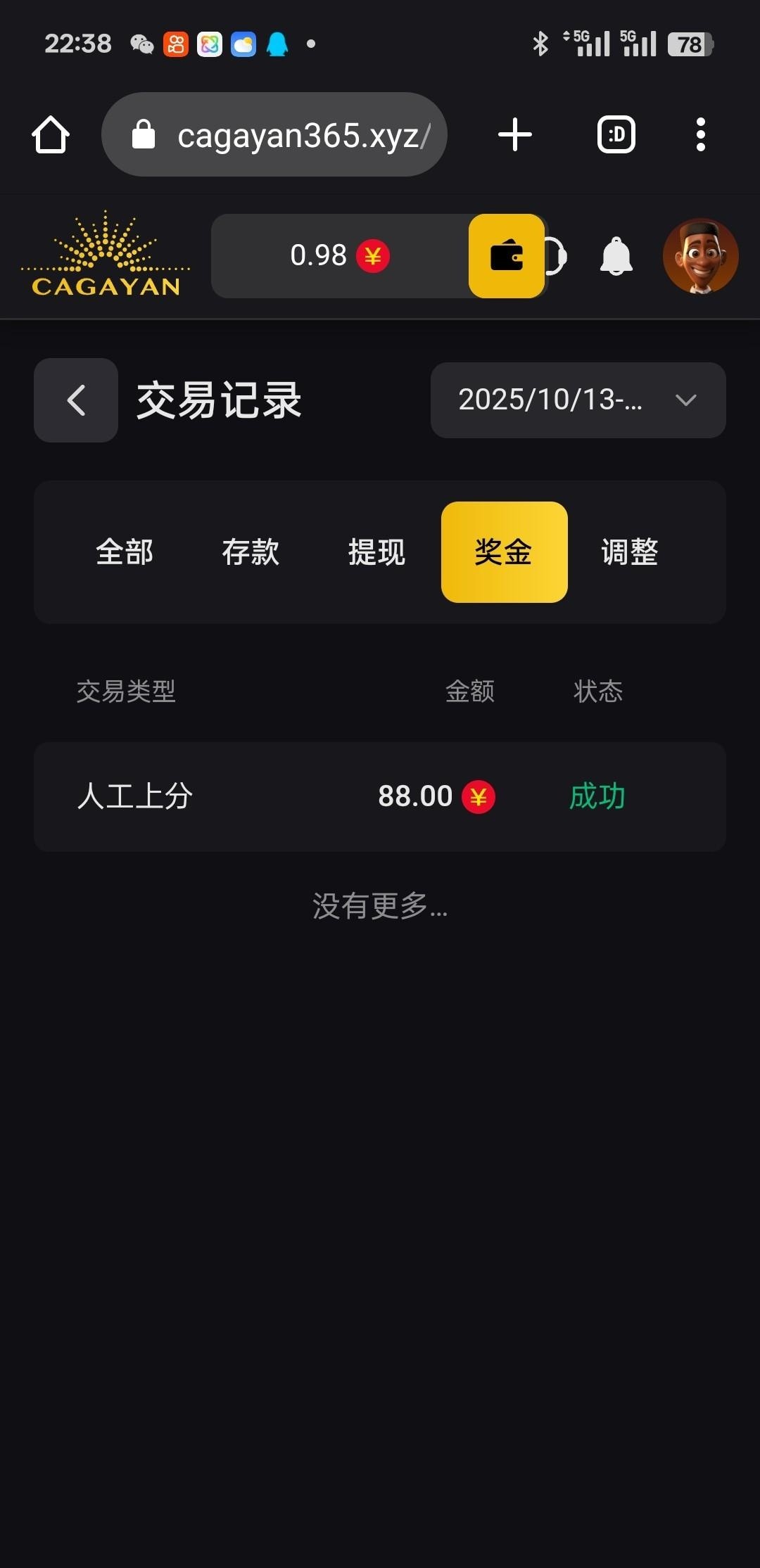Screen dimensions: 760x1568
Task: Open the browser tab switcher
Action: click(616, 134)
